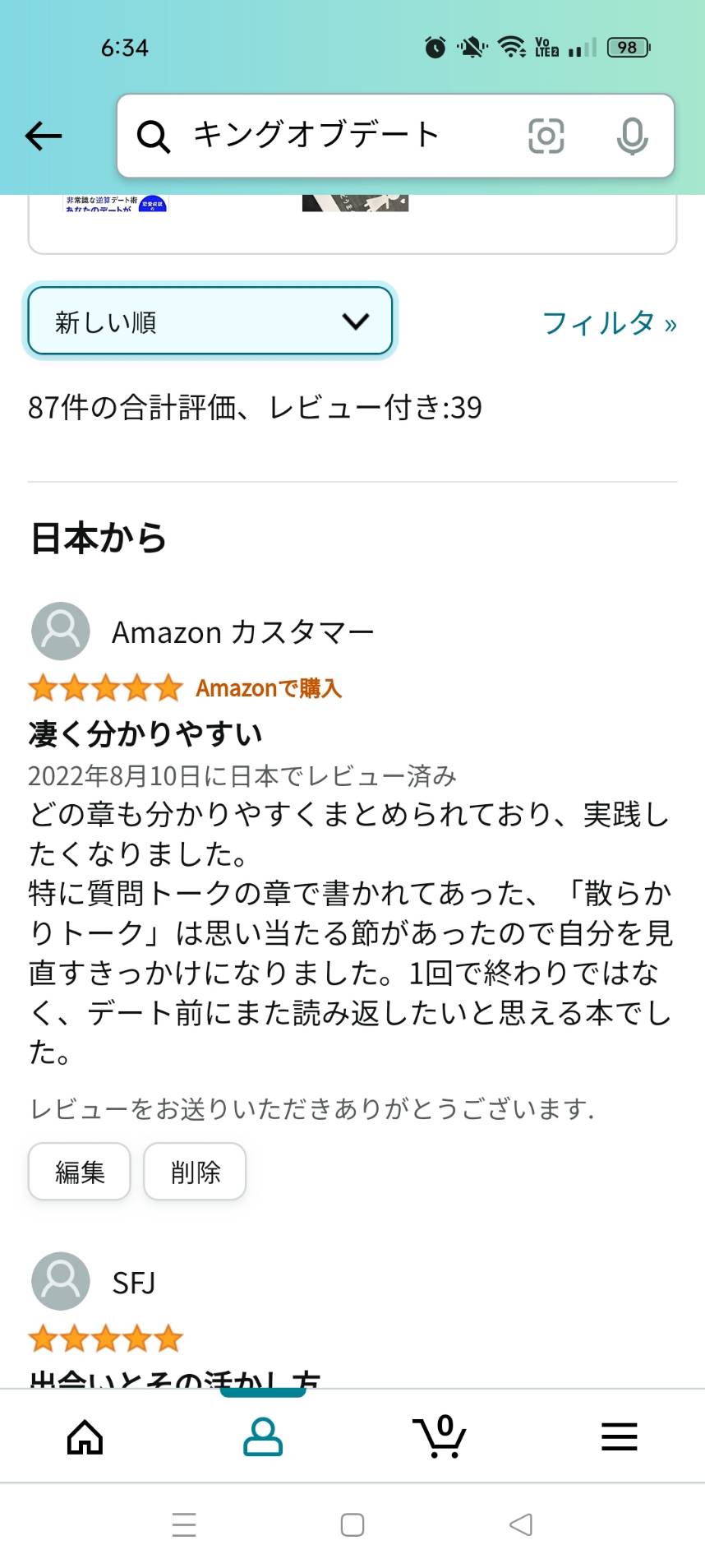Open the camera lens search
This screenshot has width=705, height=1568.
[546, 136]
